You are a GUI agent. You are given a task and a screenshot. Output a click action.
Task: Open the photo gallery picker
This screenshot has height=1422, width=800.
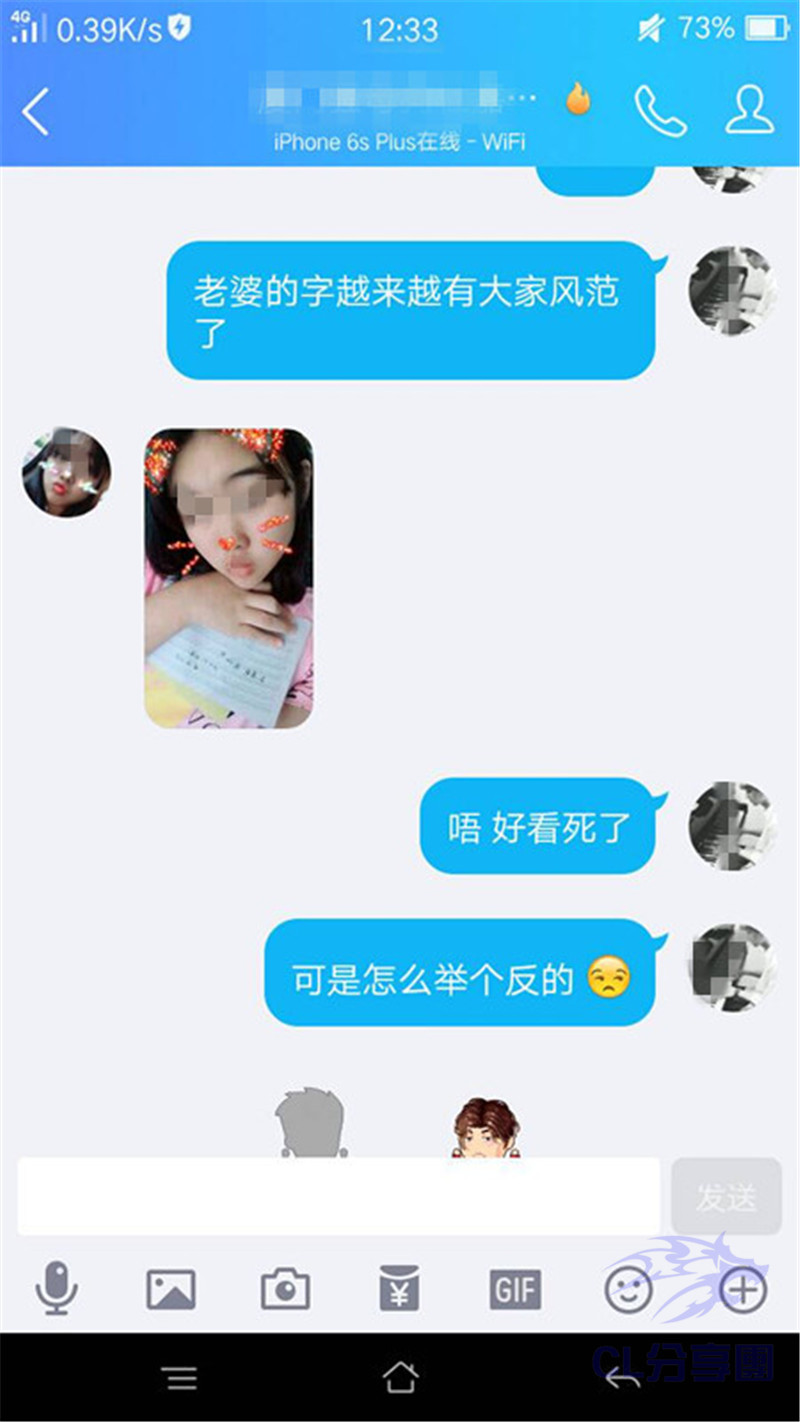[171, 1289]
